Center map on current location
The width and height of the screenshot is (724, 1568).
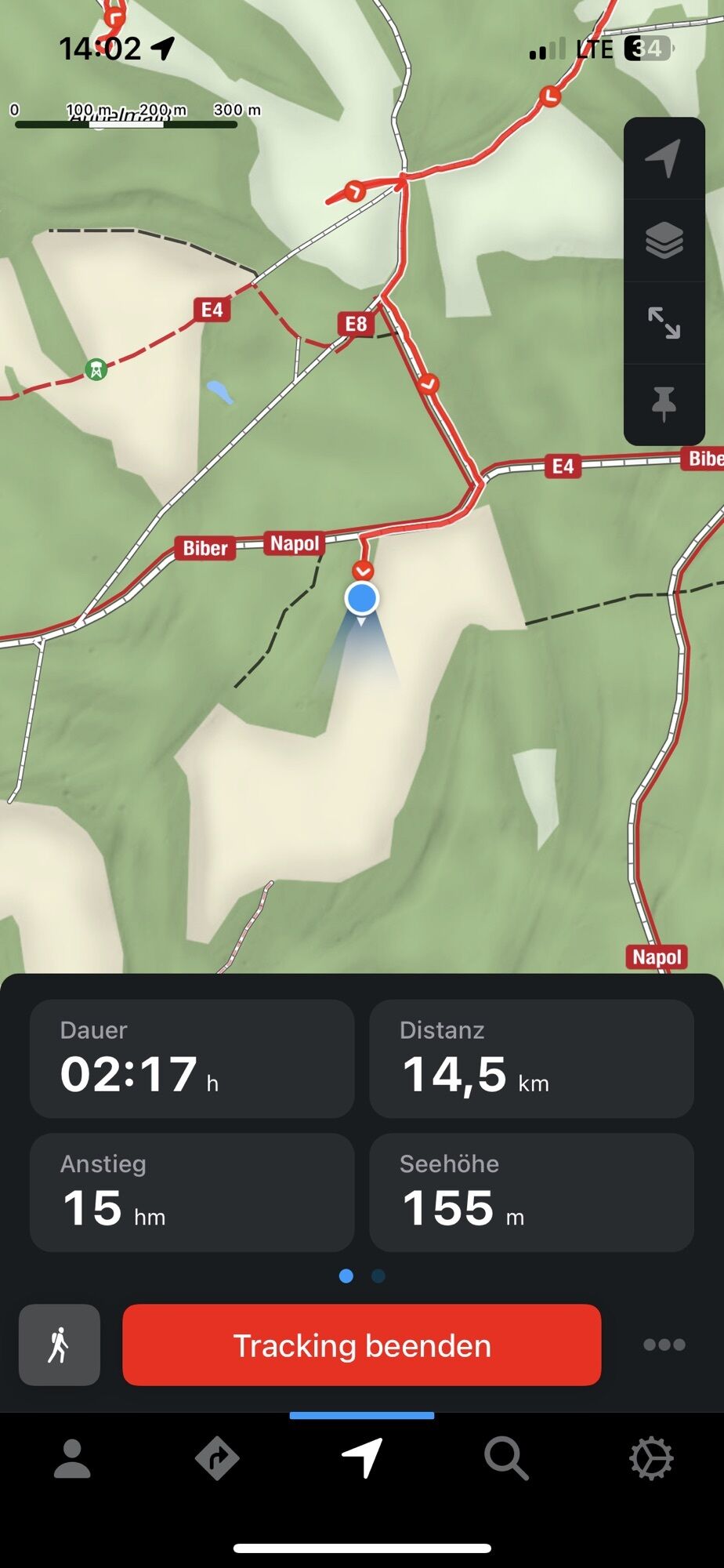pos(664,159)
